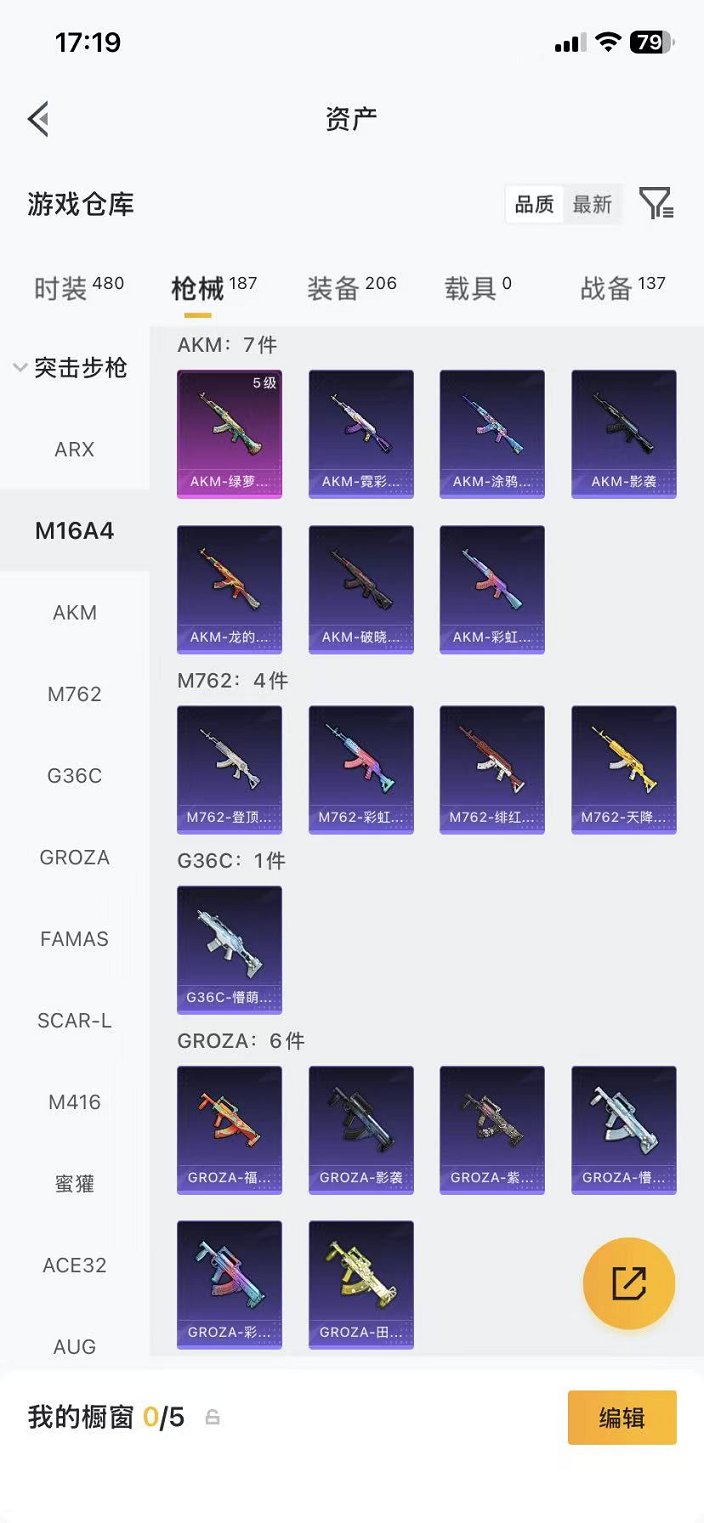The width and height of the screenshot is (704, 1523).
Task: Open the M762-天降 skin card
Action: click(624, 770)
